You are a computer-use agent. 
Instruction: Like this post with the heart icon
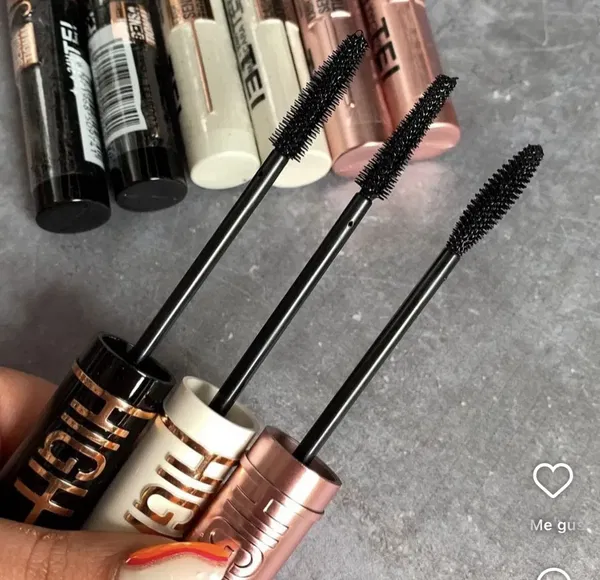coord(552,480)
